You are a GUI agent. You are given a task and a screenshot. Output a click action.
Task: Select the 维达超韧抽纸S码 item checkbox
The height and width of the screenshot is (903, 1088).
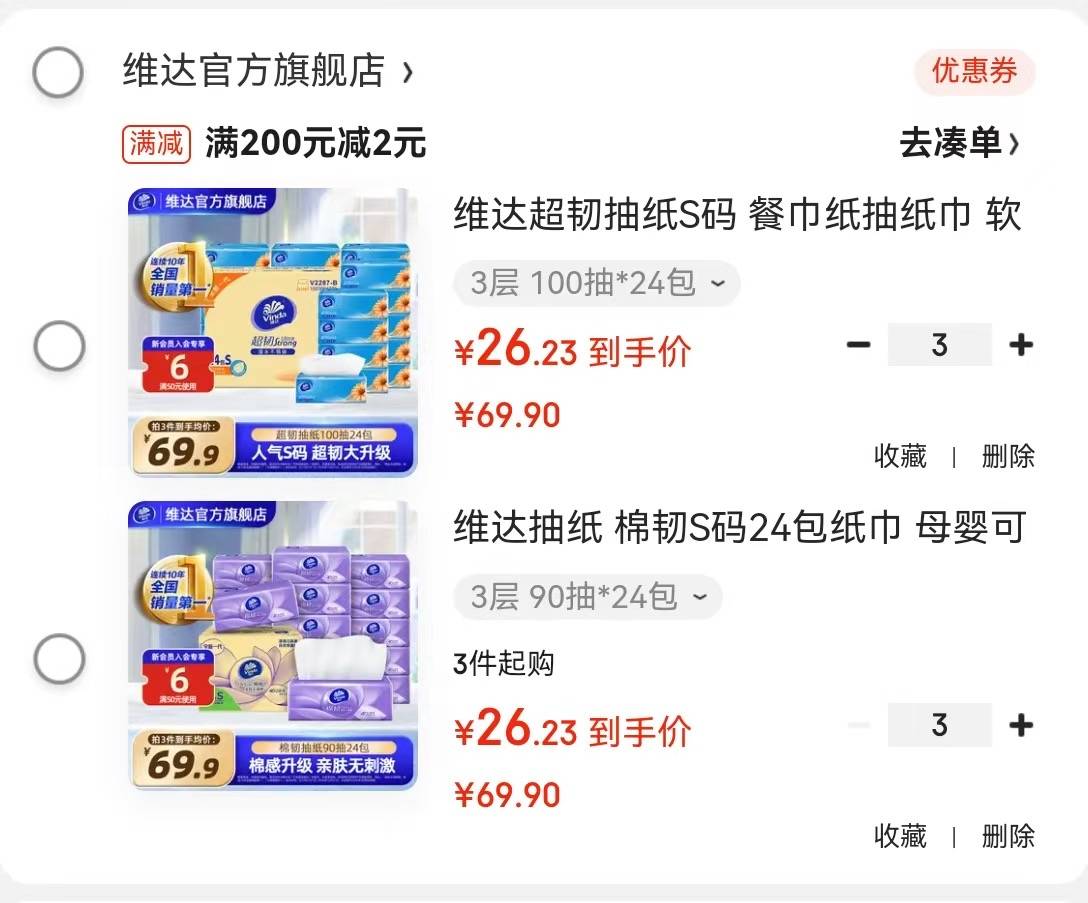[58, 346]
